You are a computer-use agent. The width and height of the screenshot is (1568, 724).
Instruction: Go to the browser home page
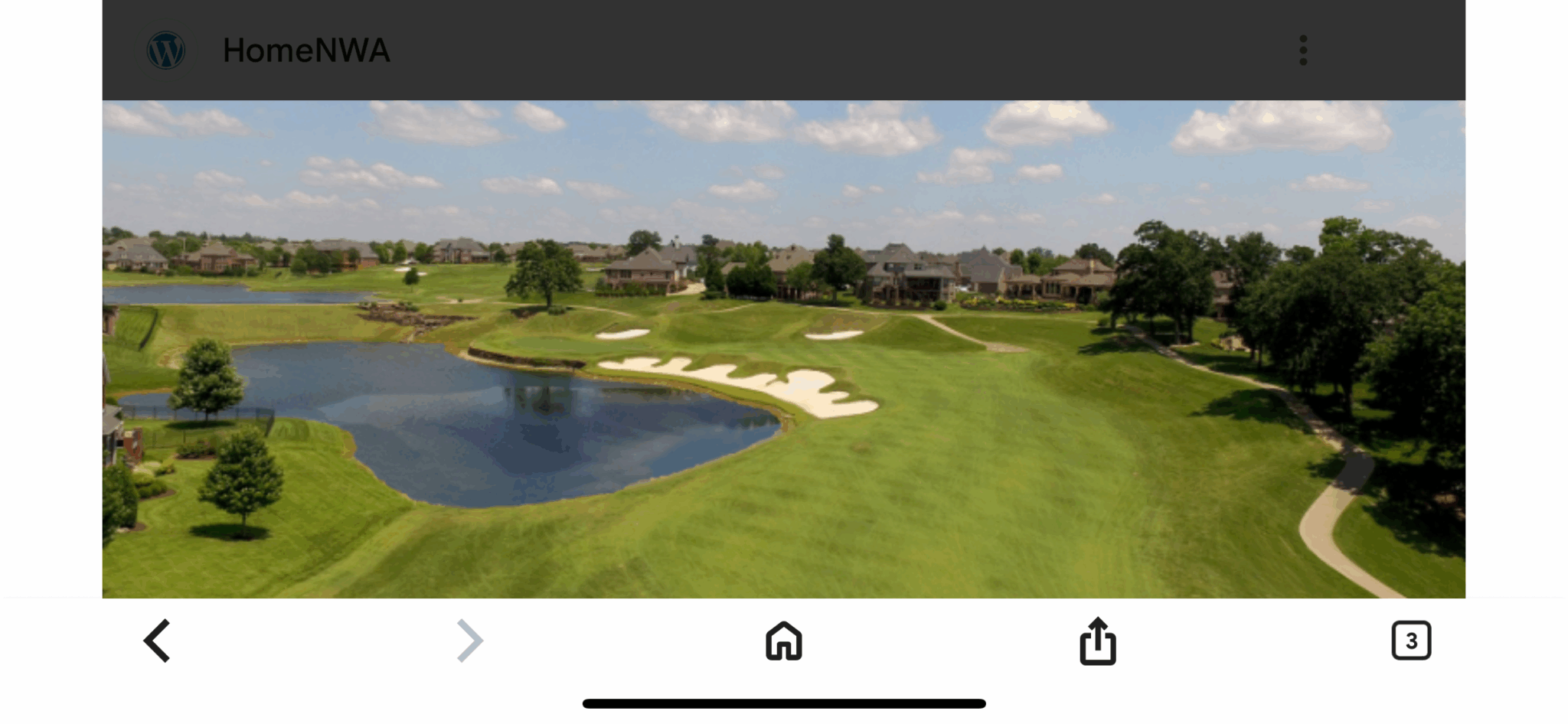click(783, 641)
